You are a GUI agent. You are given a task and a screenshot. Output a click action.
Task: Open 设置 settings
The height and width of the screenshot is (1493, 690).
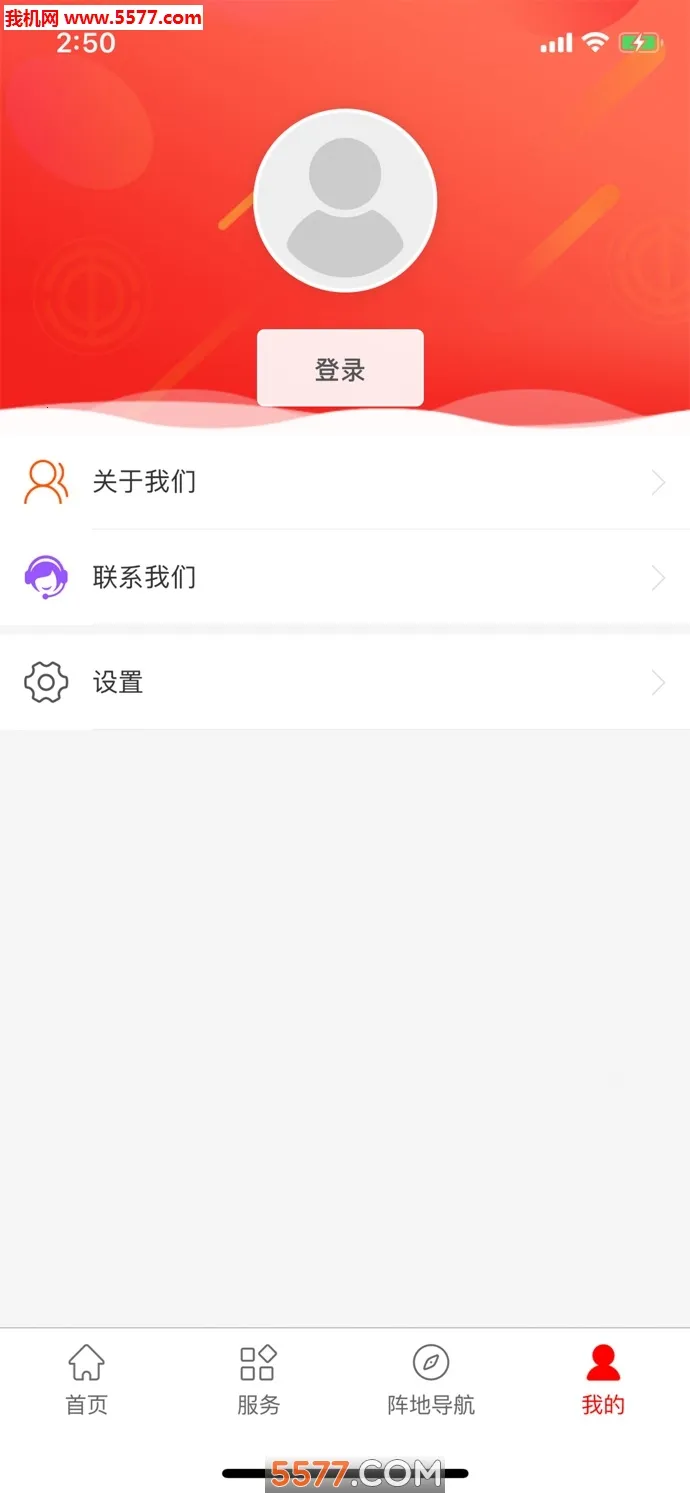[x=344, y=683]
